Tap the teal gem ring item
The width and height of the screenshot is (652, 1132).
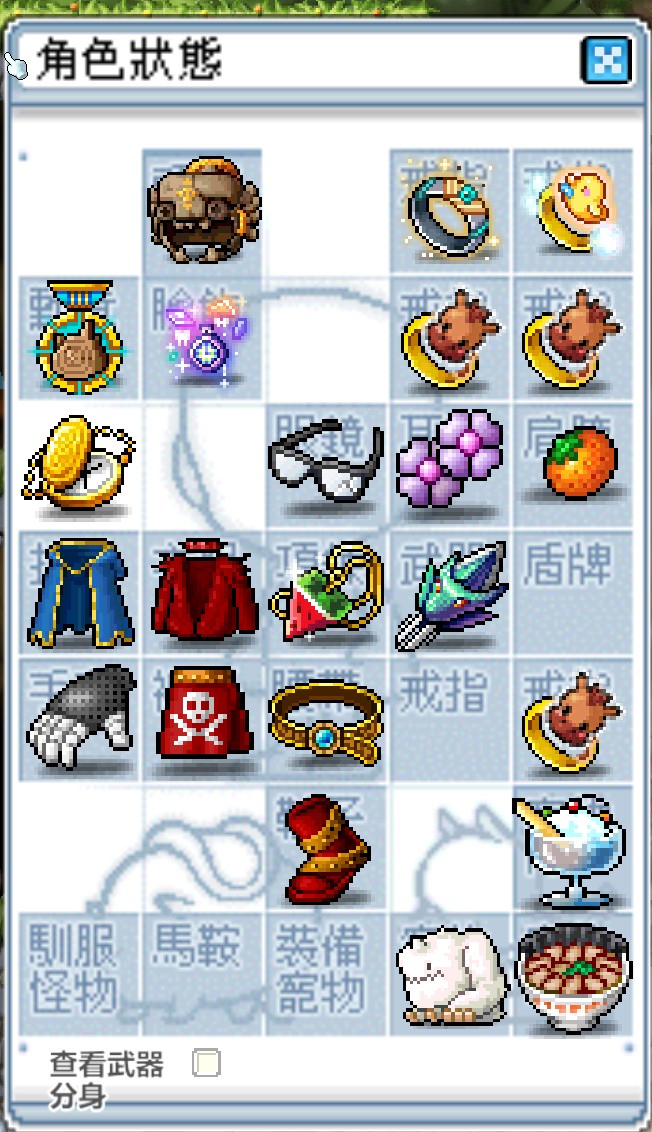click(x=449, y=210)
